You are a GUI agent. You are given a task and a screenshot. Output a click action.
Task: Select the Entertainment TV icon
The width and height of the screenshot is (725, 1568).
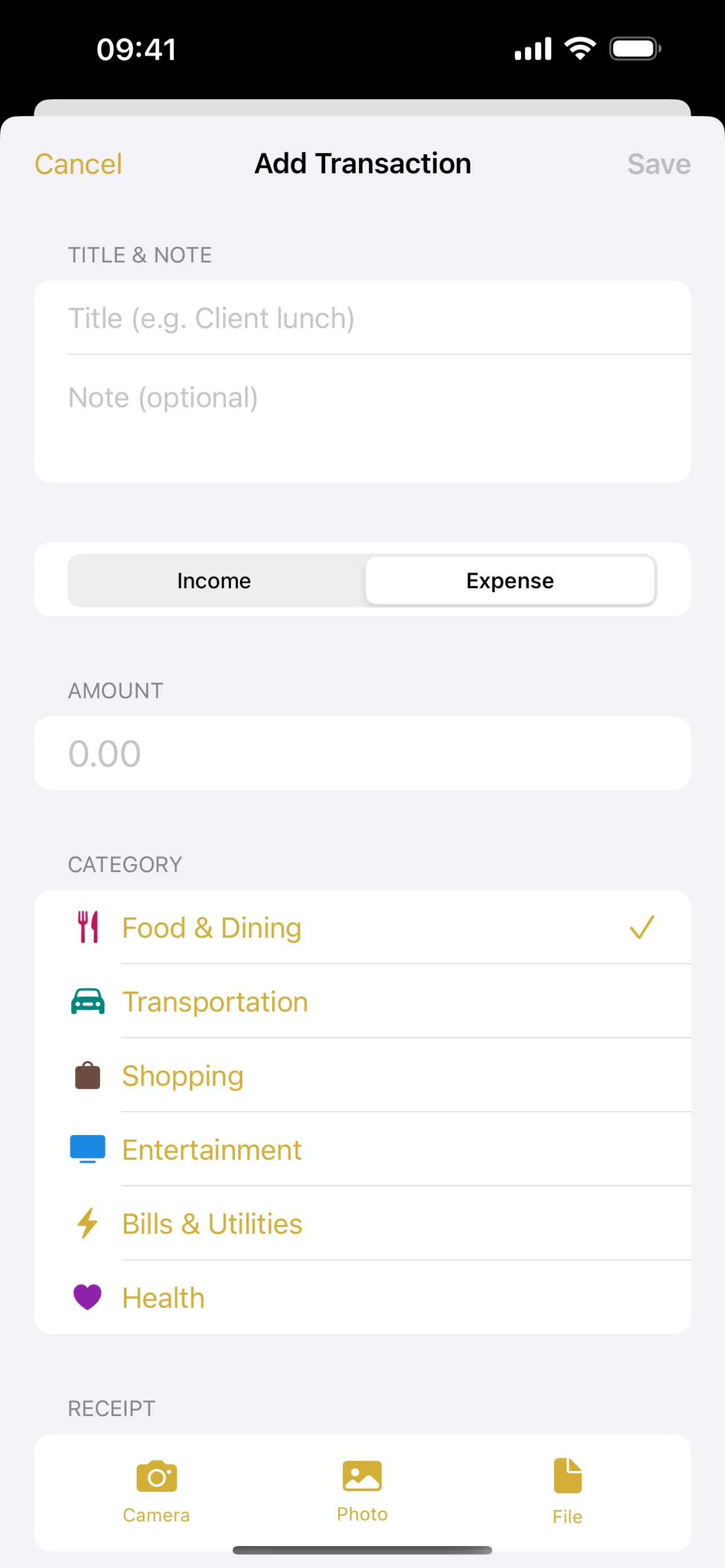pyautogui.click(x=87, y=1149)
